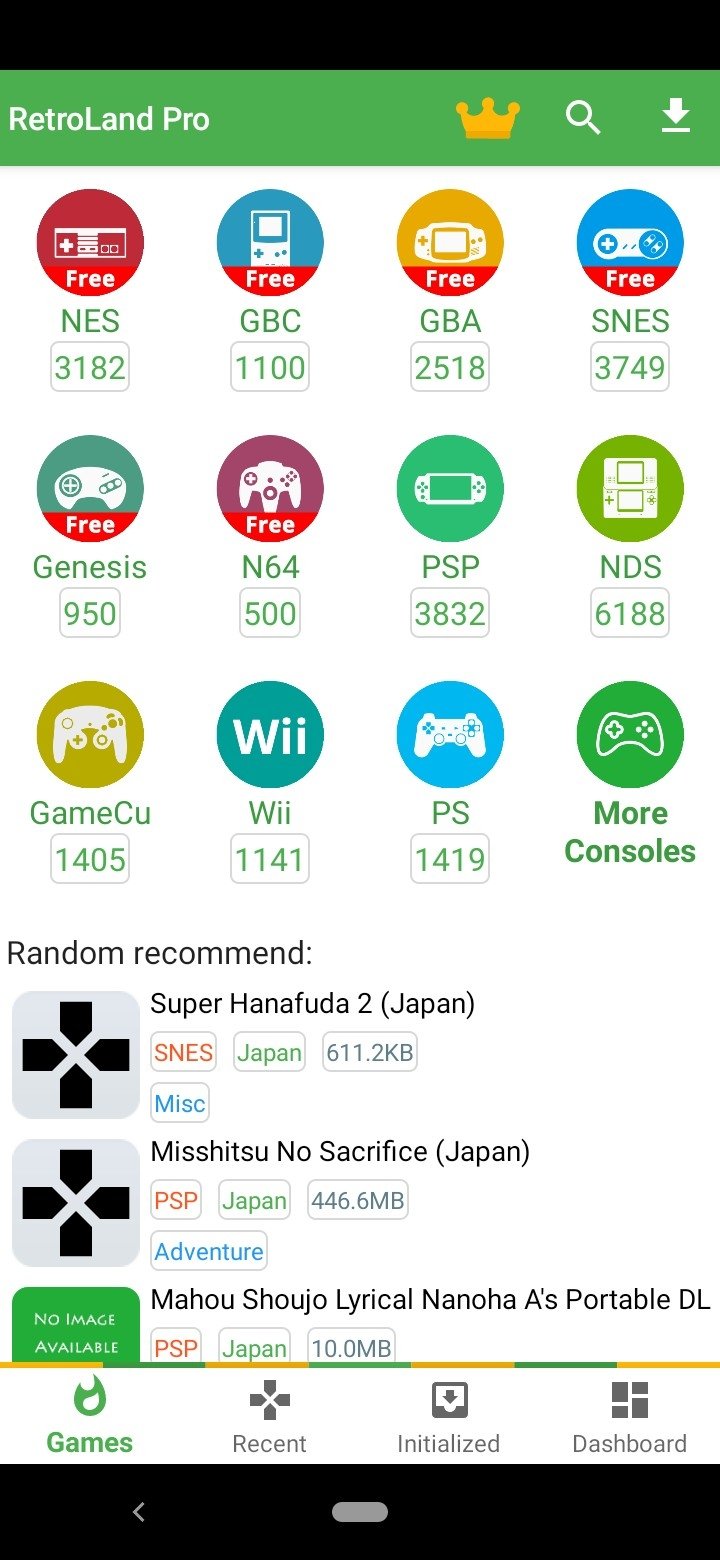Switch to the Recent tab
Screen dimensions: 720x1560
tap(269, 1417)
